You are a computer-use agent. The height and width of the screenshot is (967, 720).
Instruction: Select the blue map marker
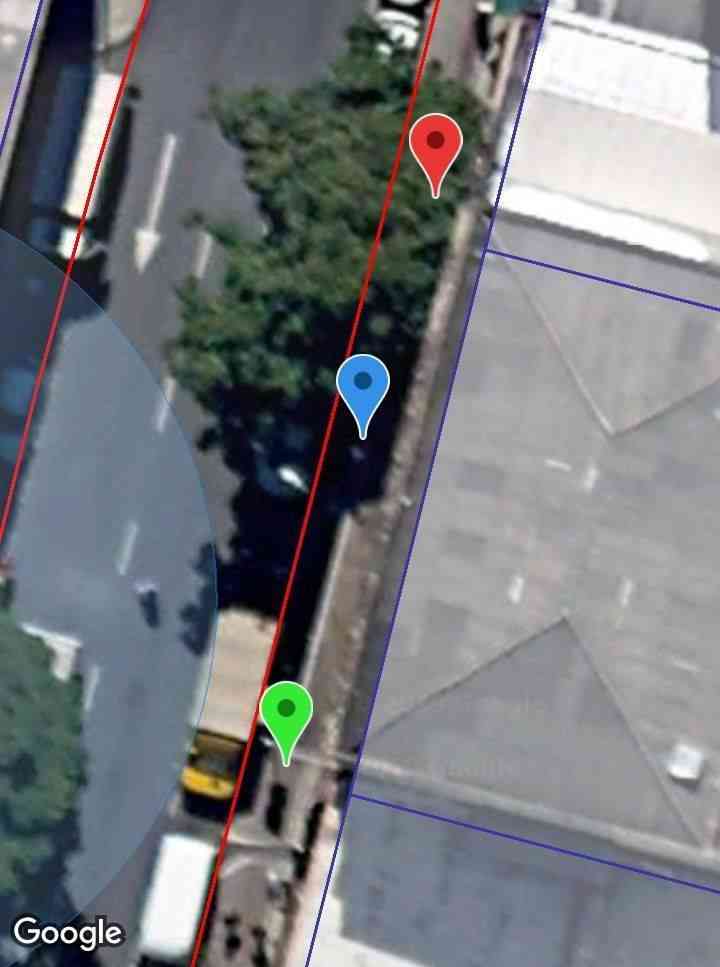pos(362,386)
